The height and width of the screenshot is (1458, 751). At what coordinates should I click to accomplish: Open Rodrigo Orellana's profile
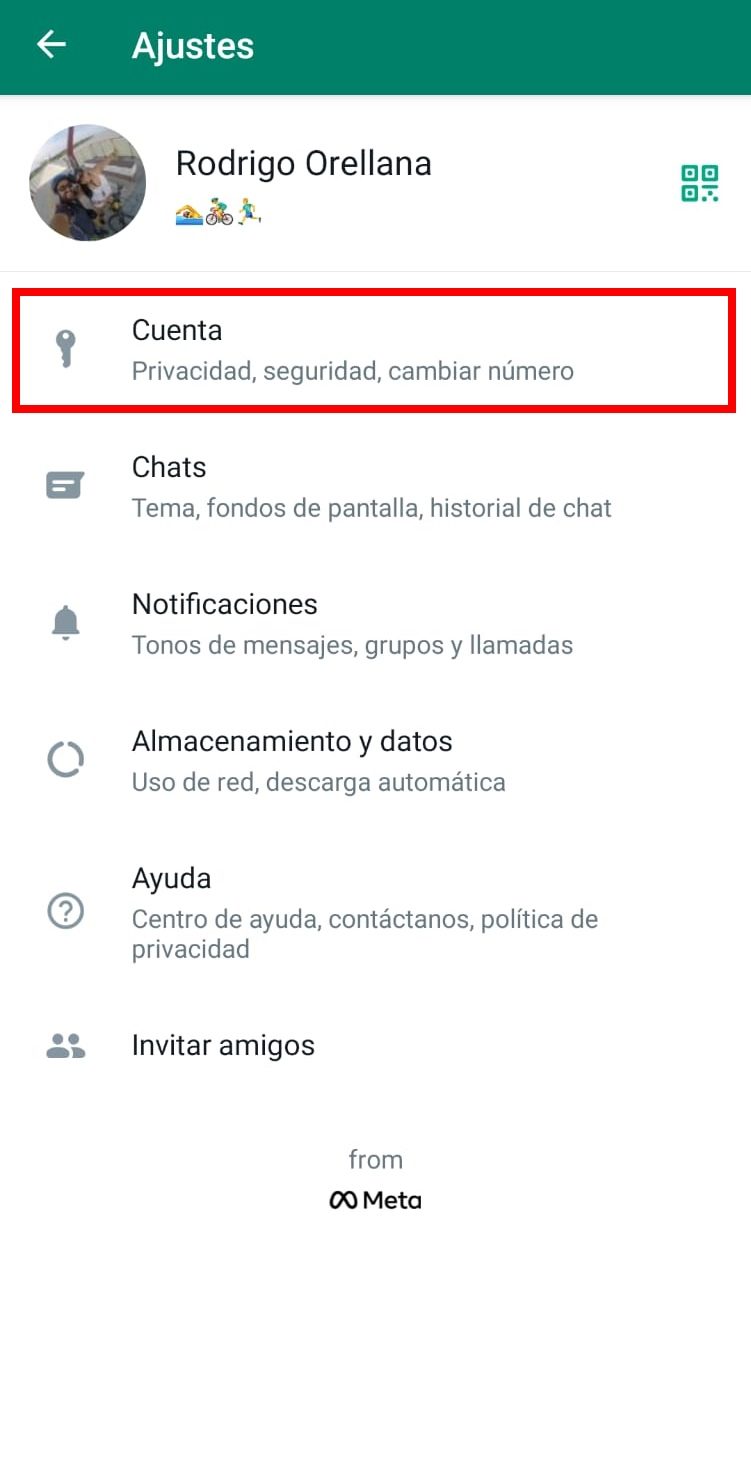click(303, 182)
